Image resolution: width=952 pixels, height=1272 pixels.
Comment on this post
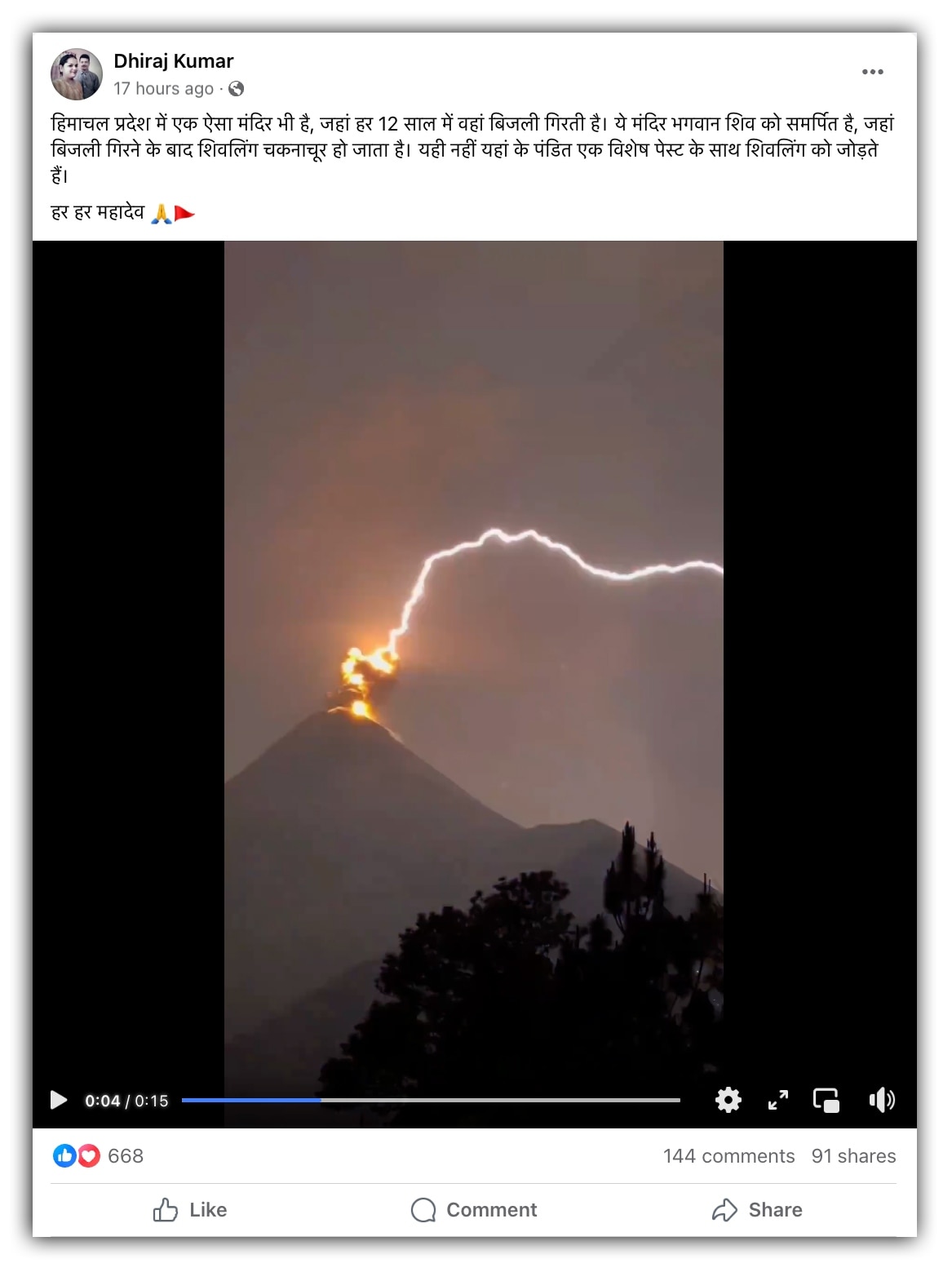(474, 1209)
